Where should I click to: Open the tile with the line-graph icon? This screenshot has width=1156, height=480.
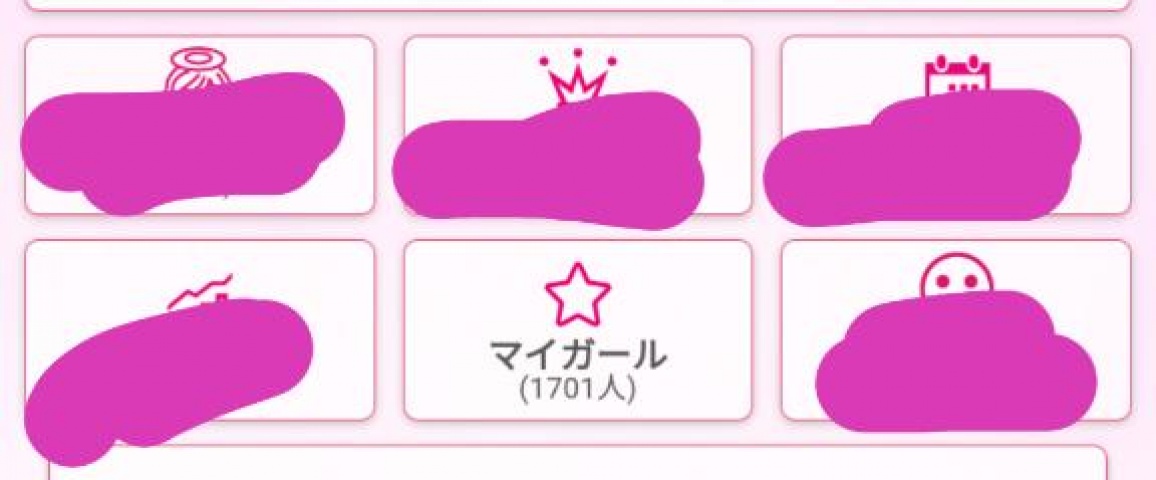[x=199, y=330]
